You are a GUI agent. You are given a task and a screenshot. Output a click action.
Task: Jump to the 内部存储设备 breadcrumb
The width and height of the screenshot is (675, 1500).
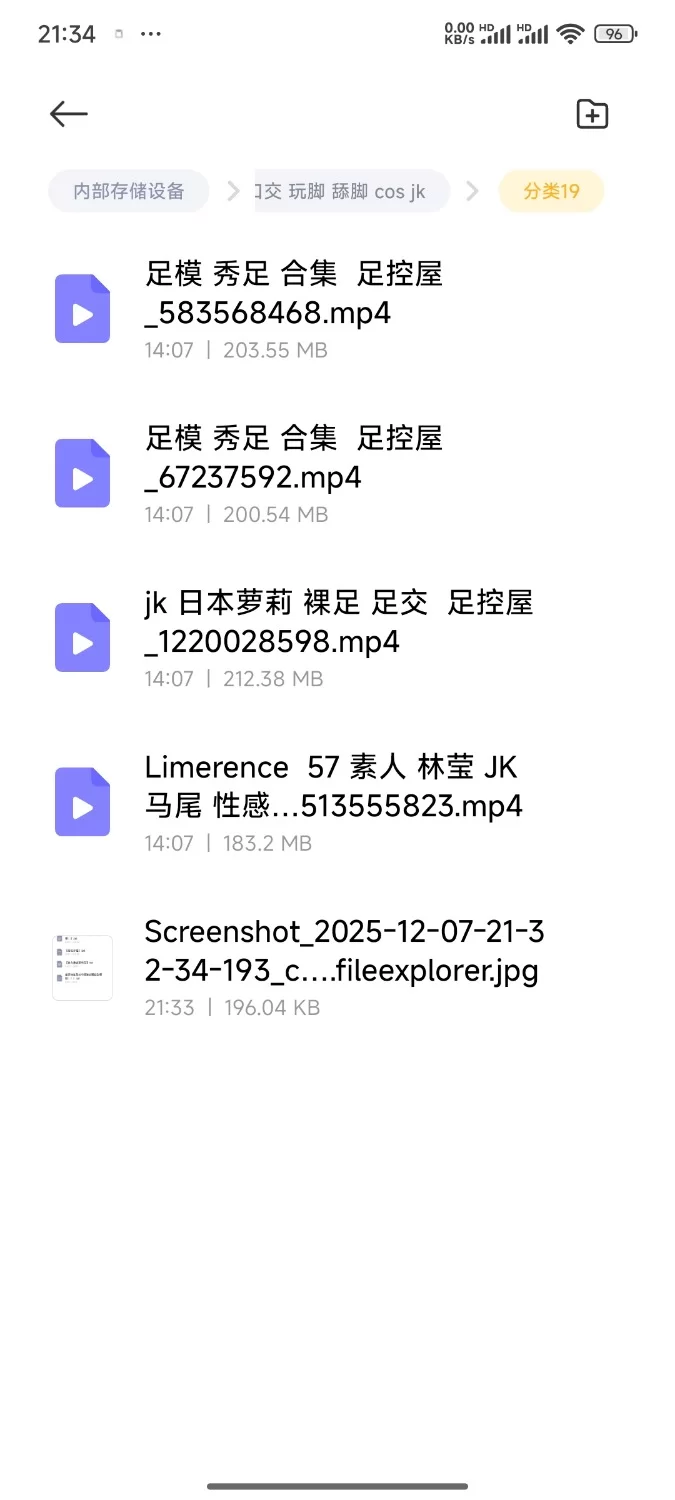pos(129,191)
